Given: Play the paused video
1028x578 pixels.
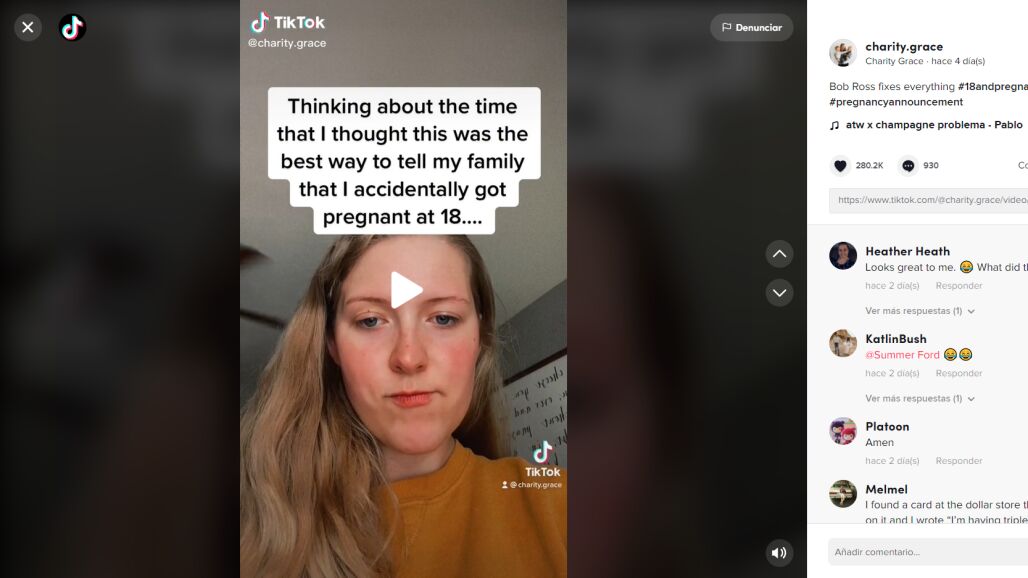Looking at the screenshot, I should pyautogui.click(x=405, y=290).
